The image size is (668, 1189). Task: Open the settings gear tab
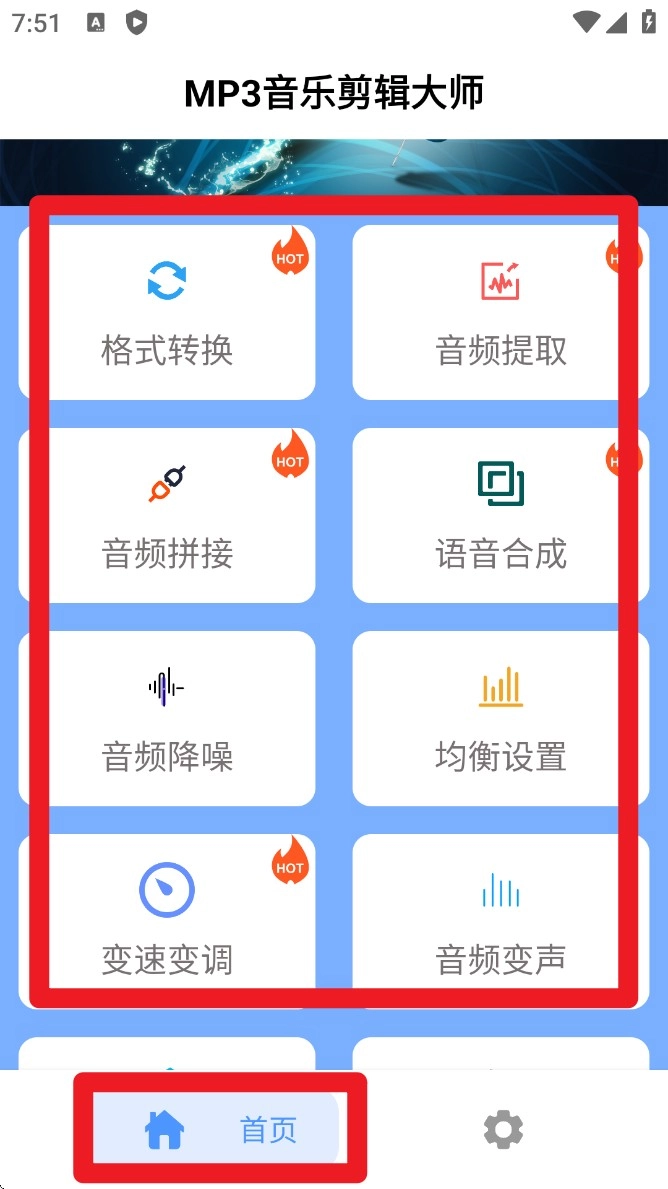(x=503, y=1129)
